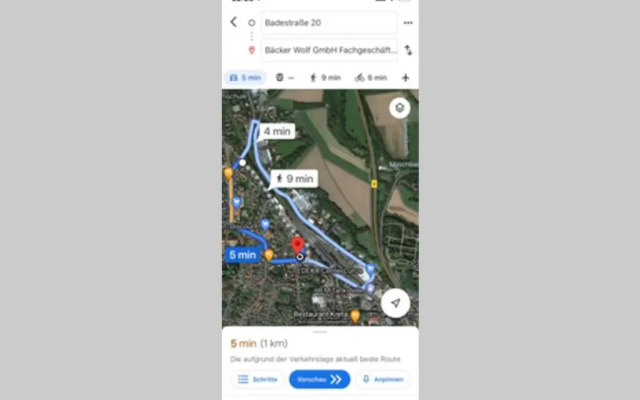The image size is (640, 400).
Task: Go back from directions
Action: pos(233,22)
